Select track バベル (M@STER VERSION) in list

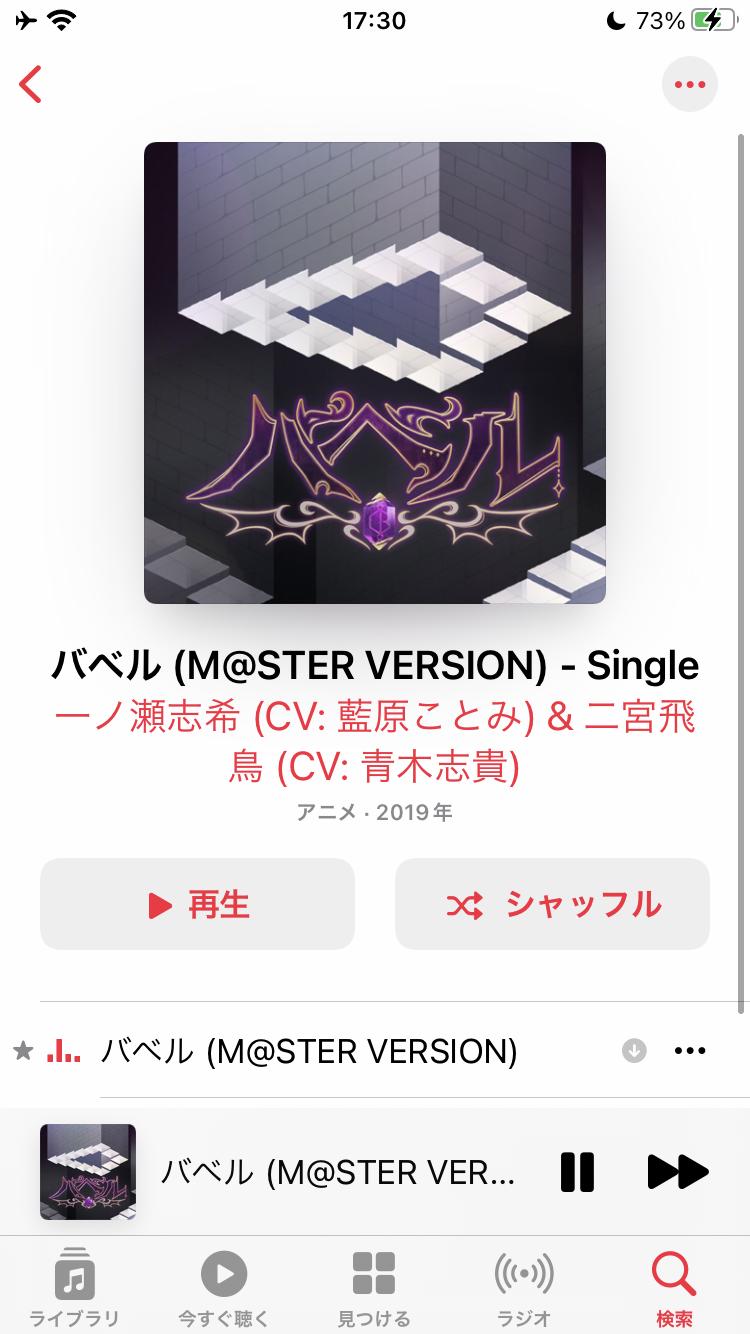pos(310,1051)
